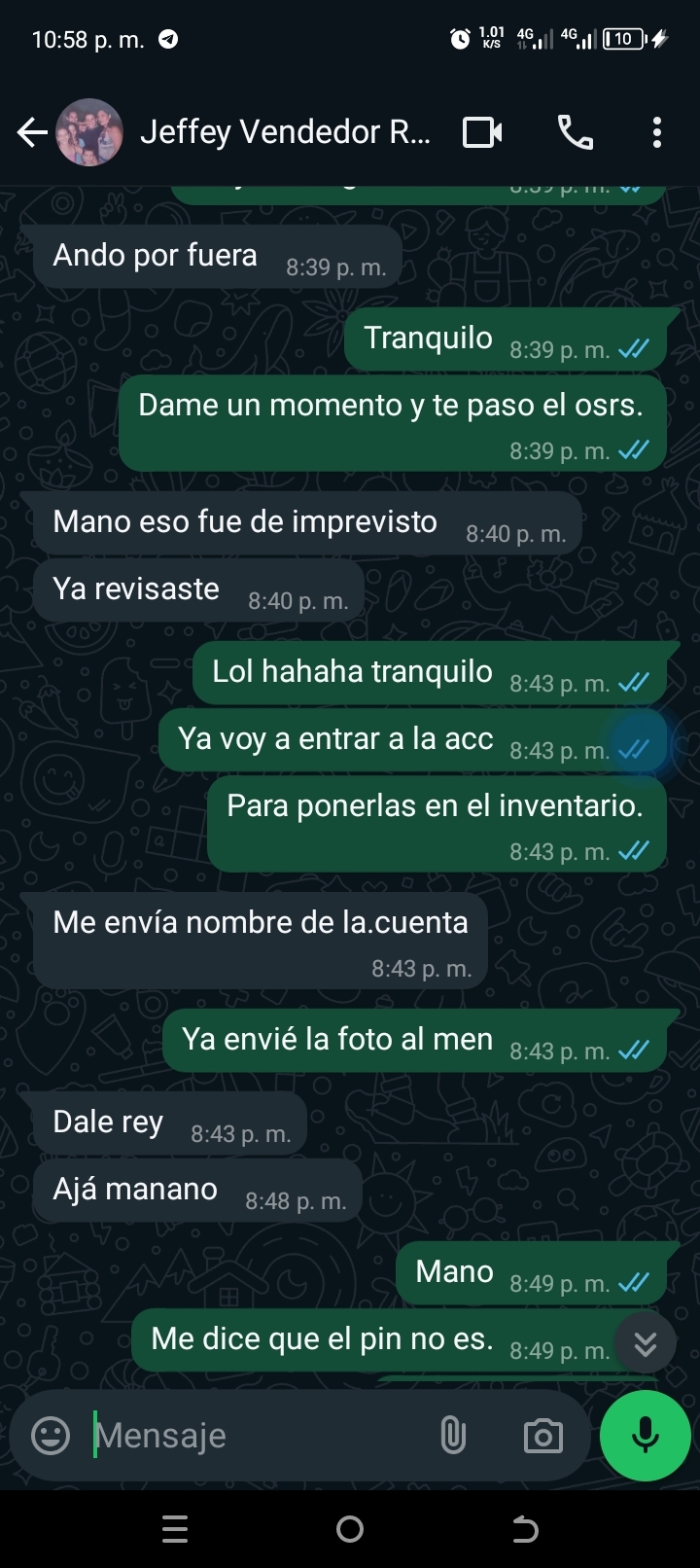Start a video call with Jeffey
This screenshot has height=1568, width=700.
coord(482,132)
